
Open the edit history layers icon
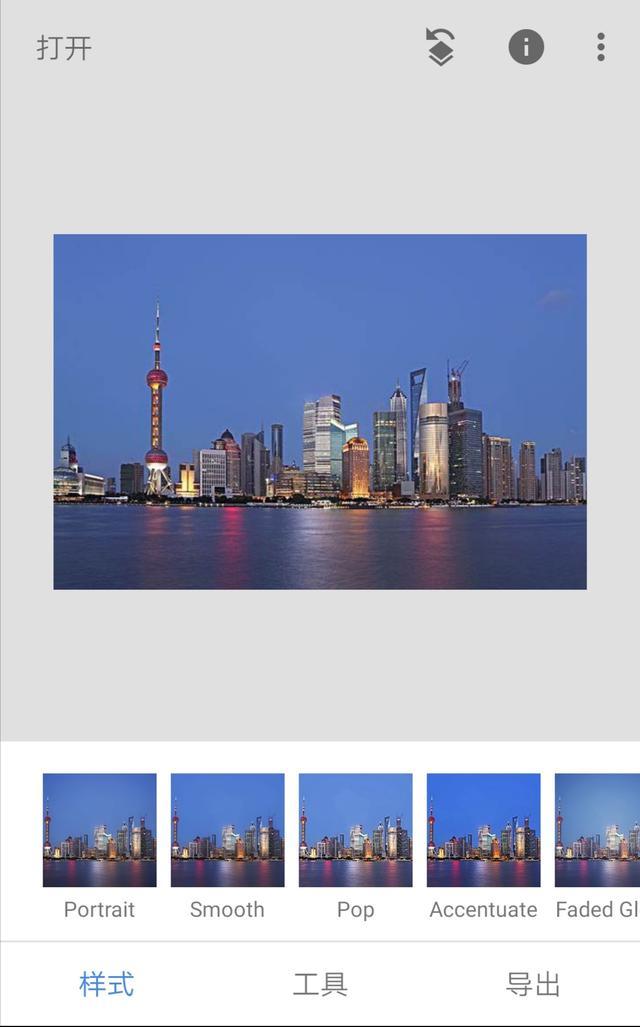click(440, 47)
